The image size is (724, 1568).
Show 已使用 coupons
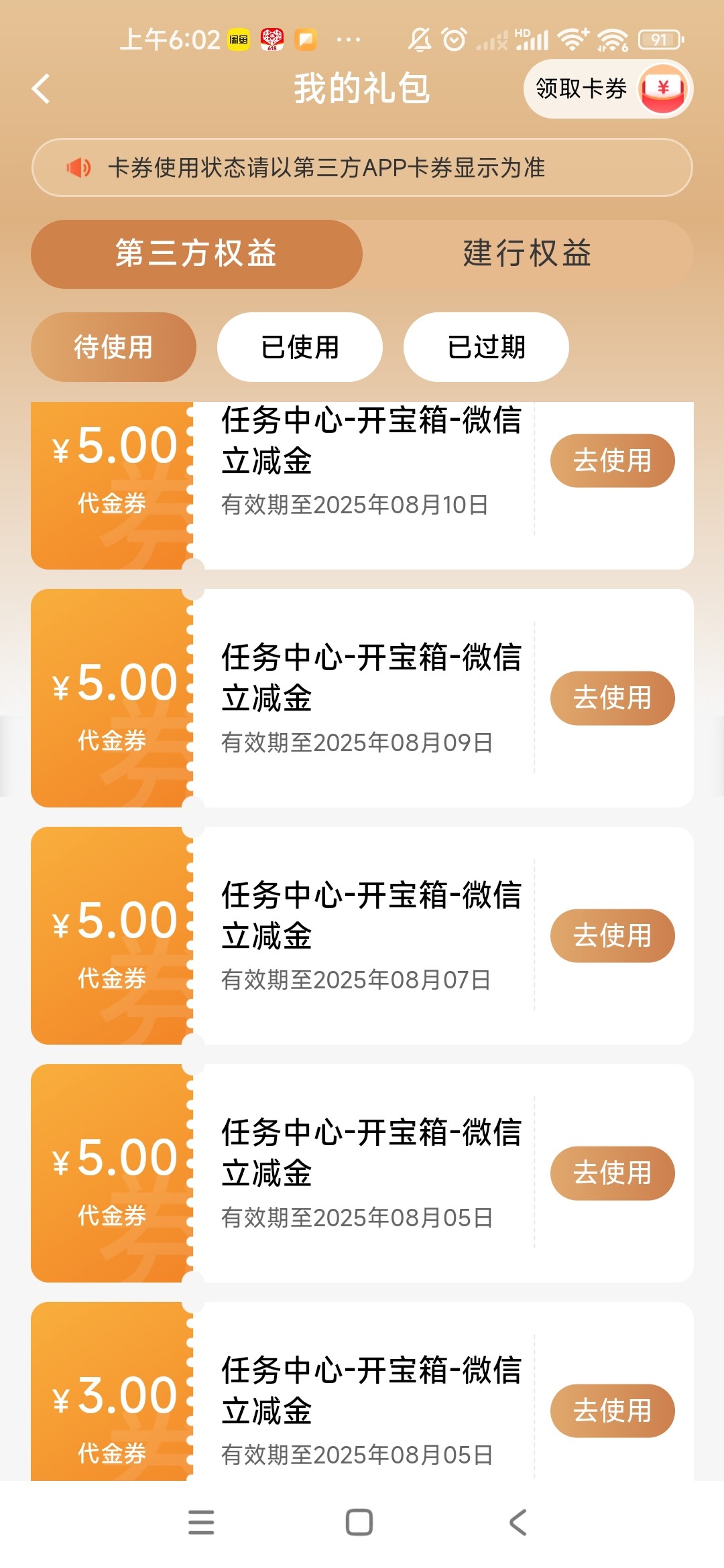(x=300, y=347)
